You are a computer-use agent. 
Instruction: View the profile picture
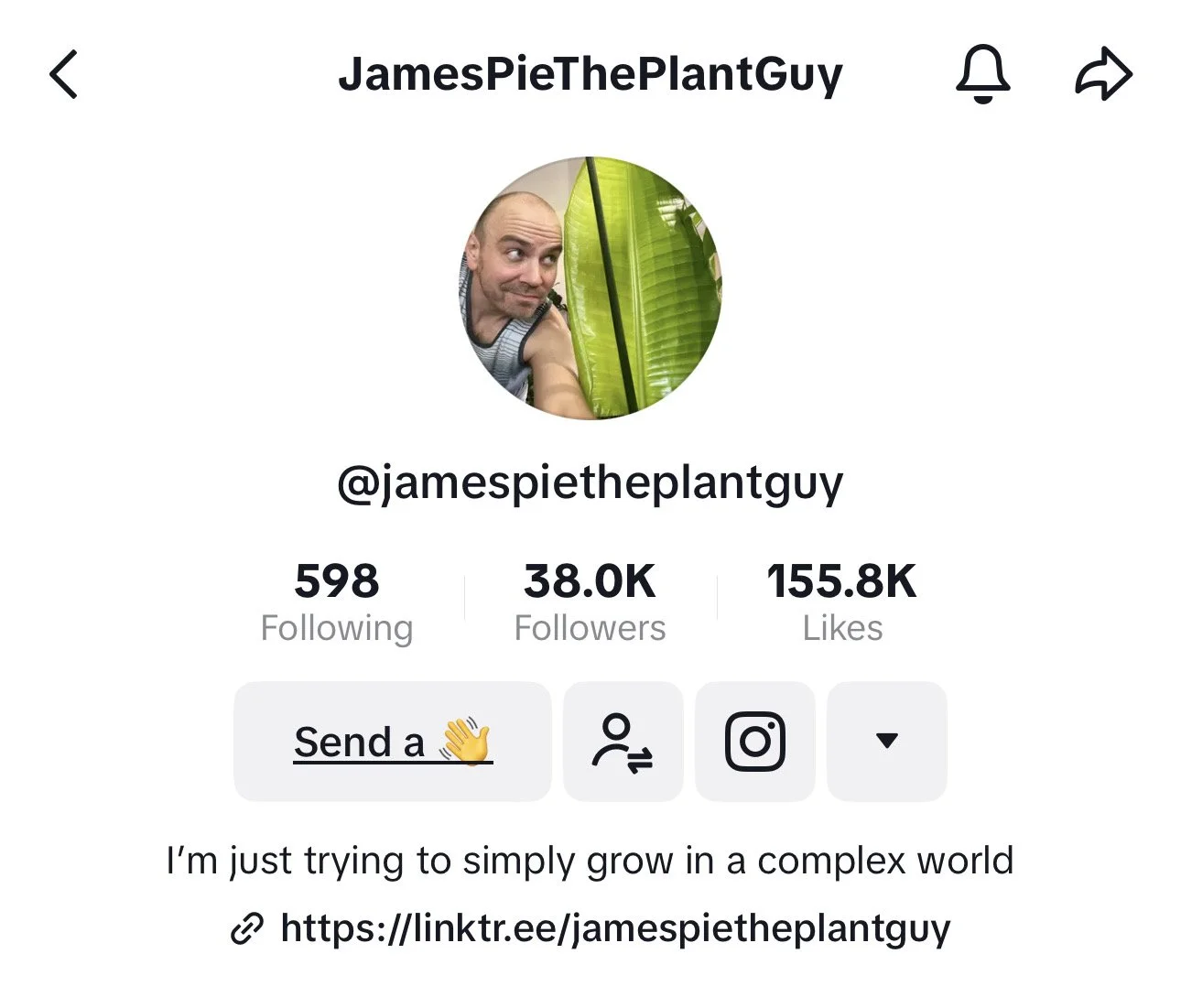[x=590, y=288]
